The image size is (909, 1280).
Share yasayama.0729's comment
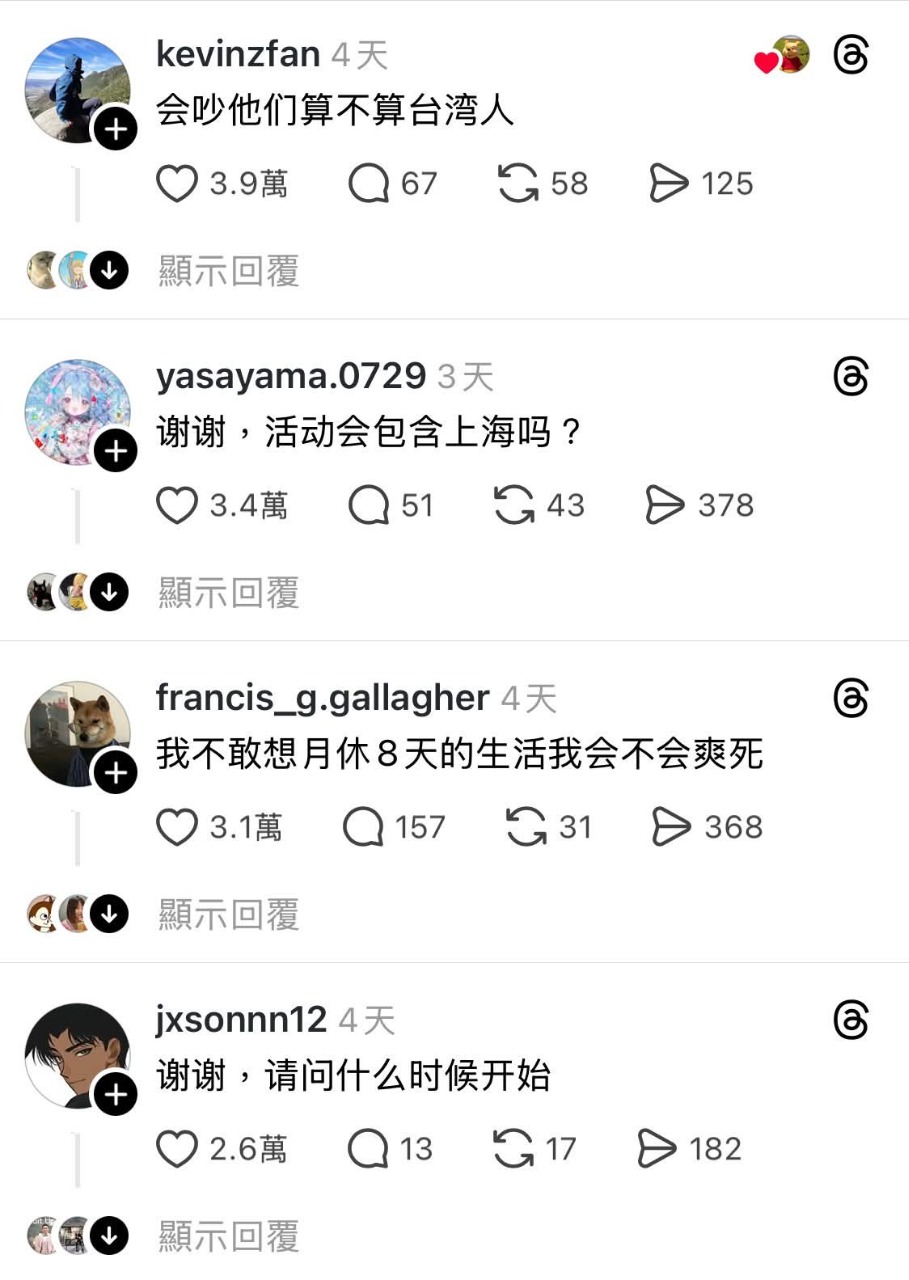tap(666, 506)
